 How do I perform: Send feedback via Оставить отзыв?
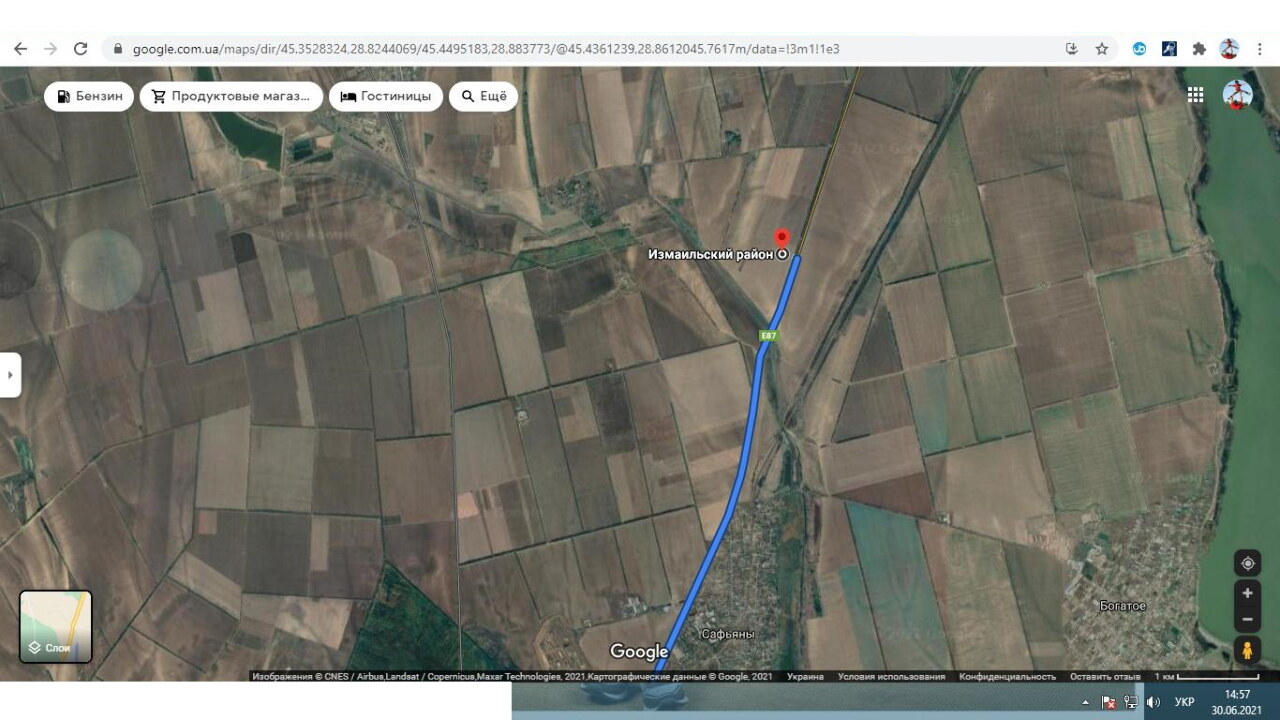click(1105, 677)
